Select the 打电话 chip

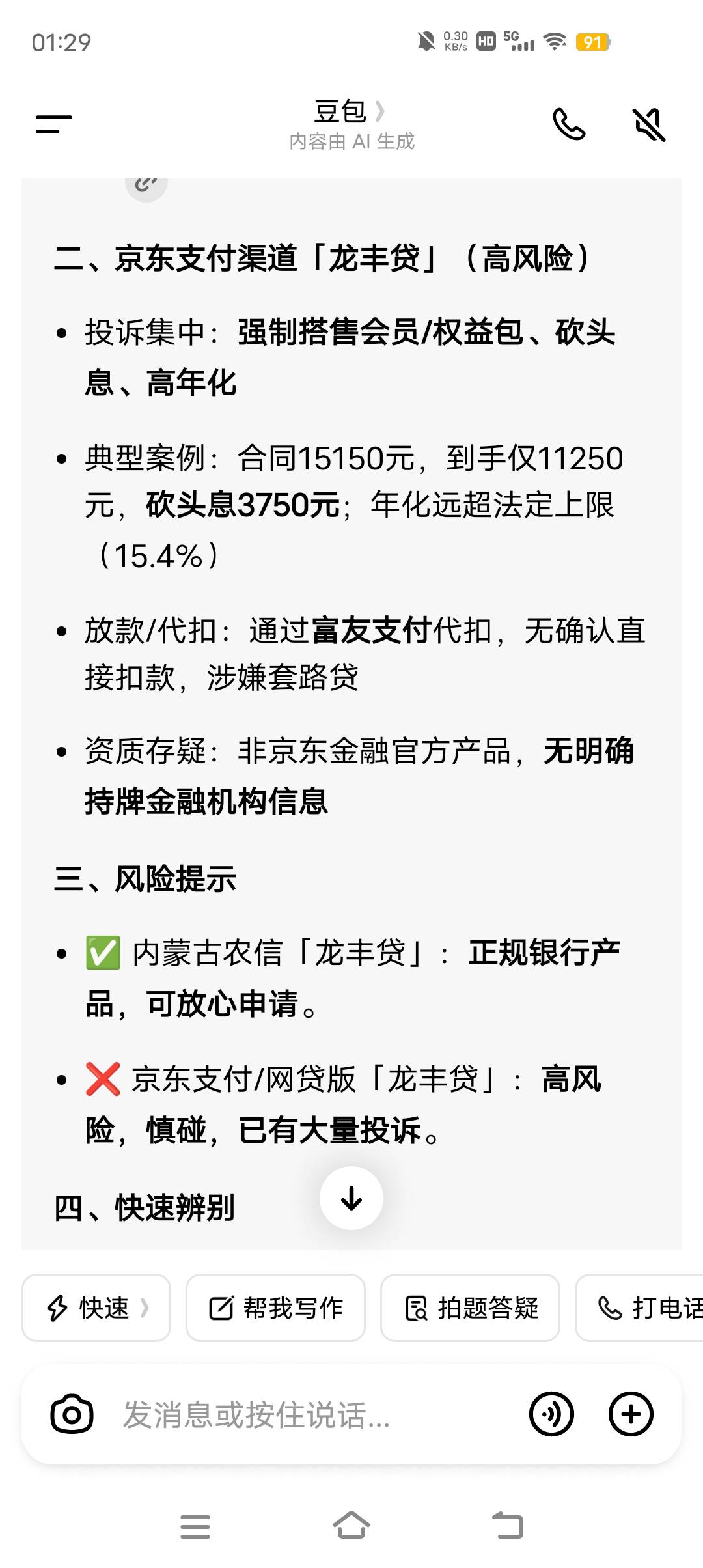click(x=640, y=1308)
